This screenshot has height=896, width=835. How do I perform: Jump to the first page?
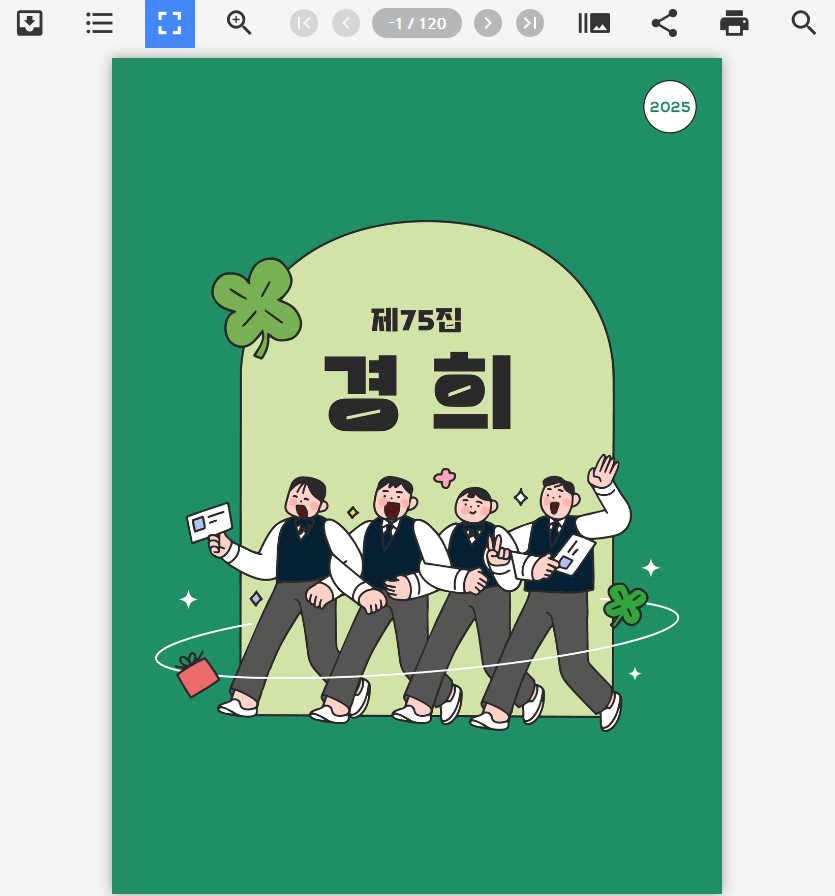click(x=304, y=23)
